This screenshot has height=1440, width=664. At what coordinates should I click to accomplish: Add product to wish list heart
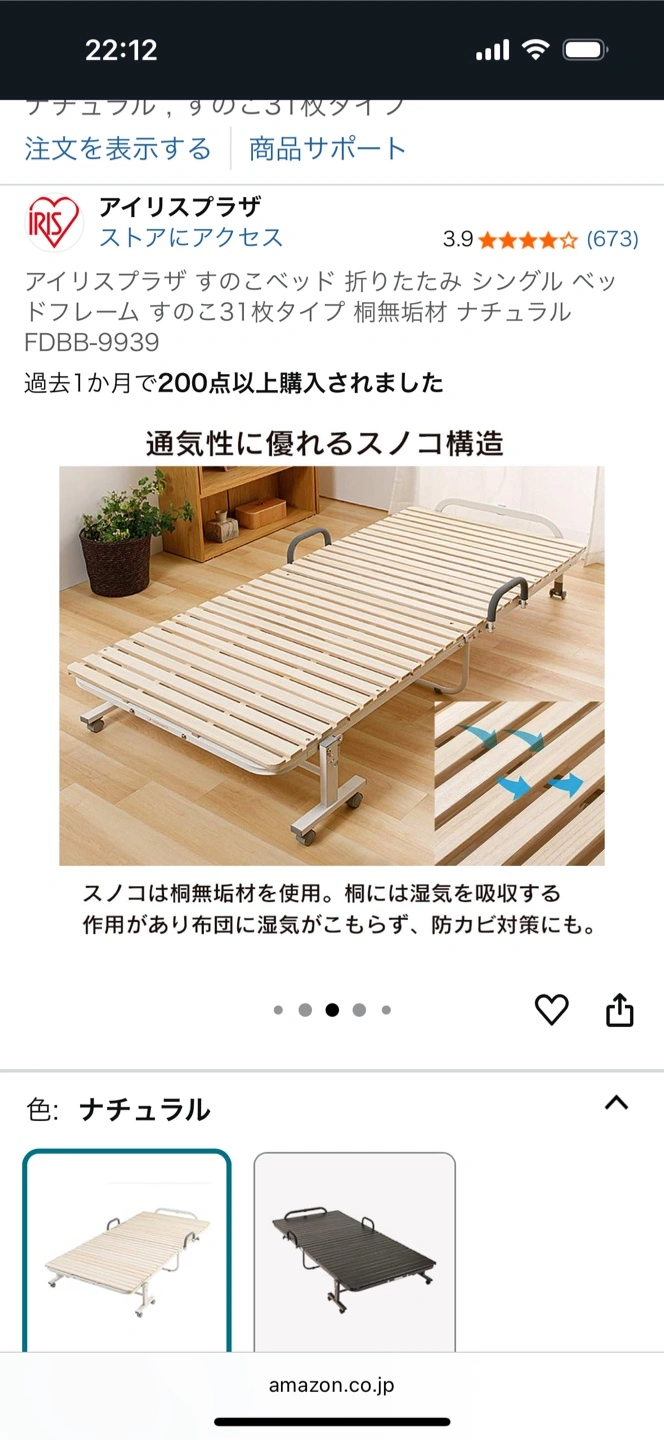pyautogui.click(x=551, y=1010)
